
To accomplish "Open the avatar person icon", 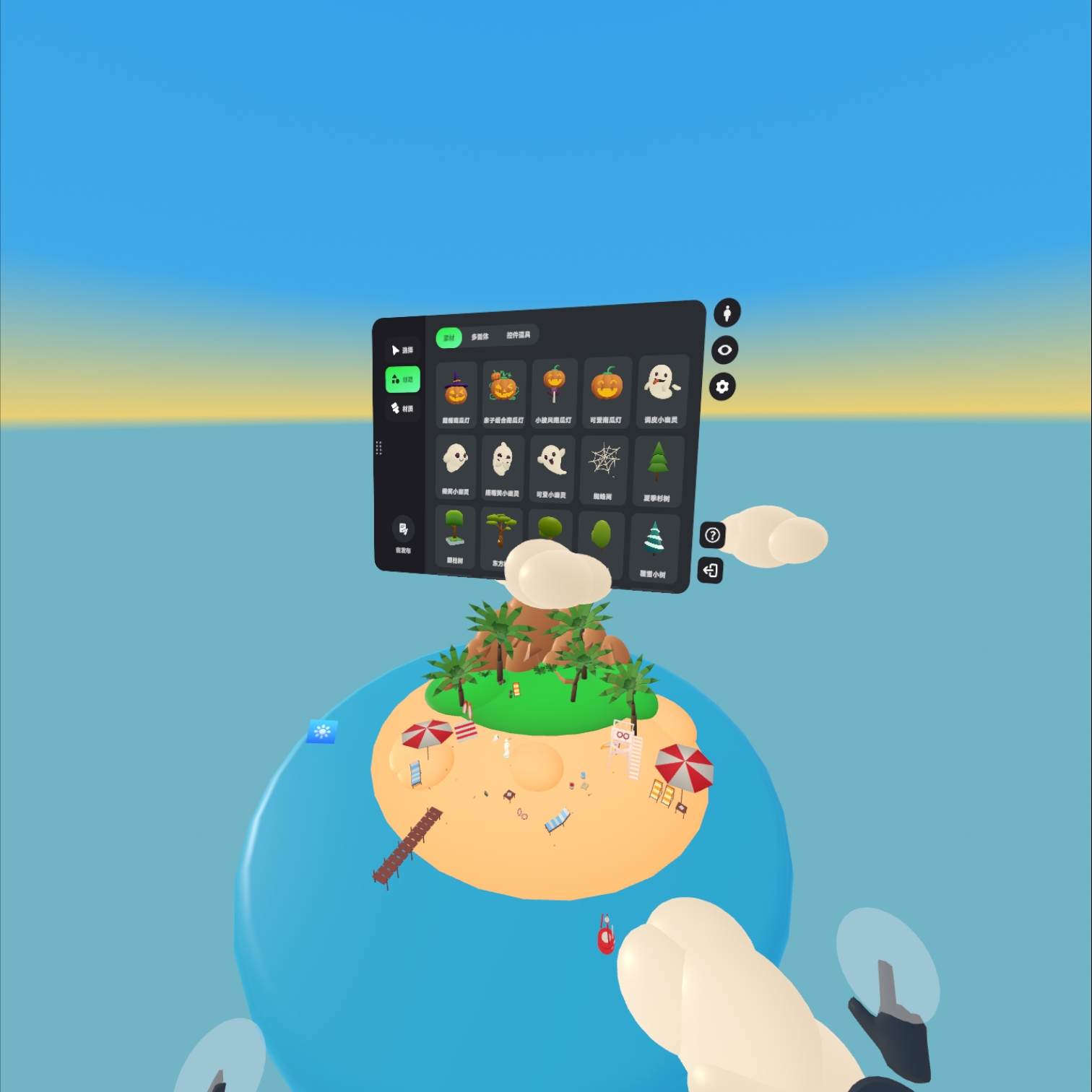I will pos(727,313).
